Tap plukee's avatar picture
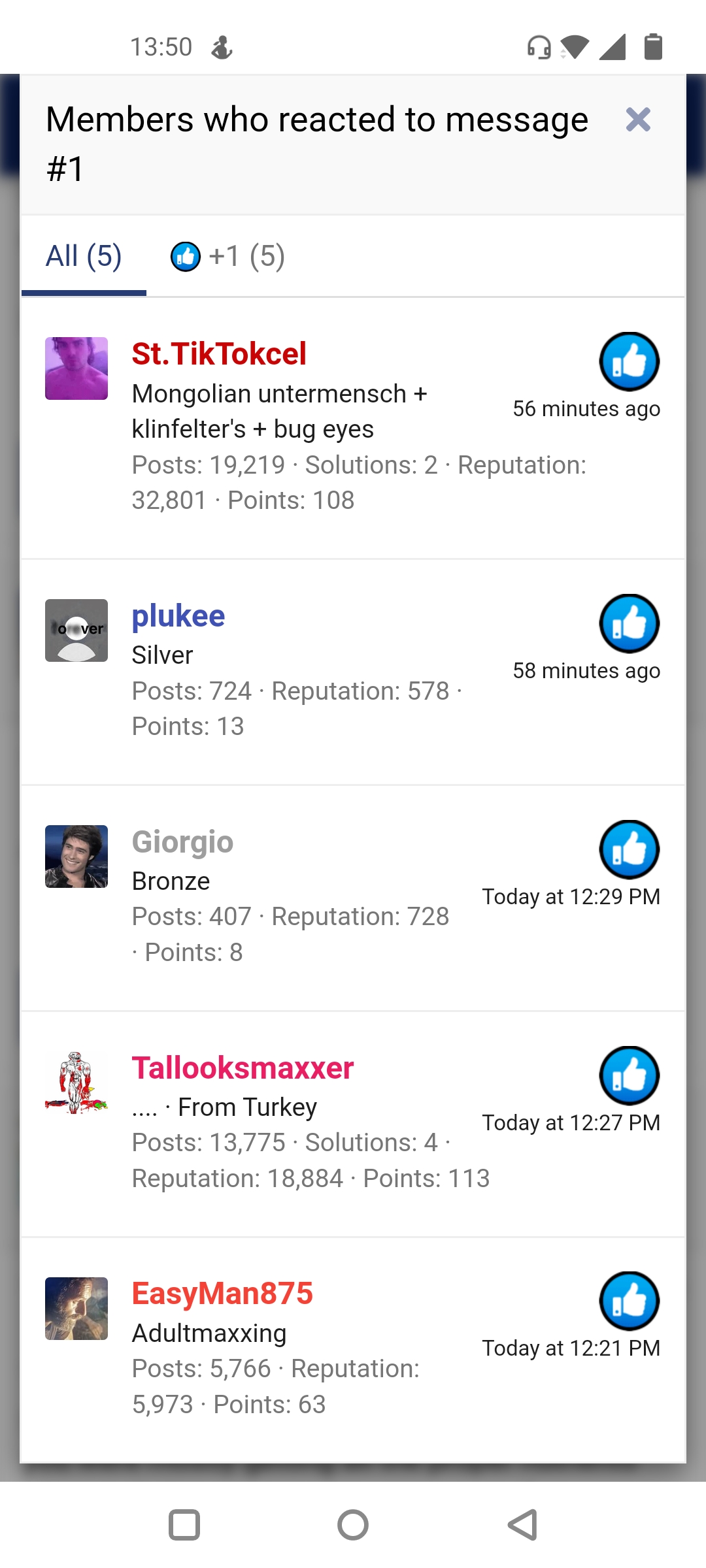The image size is (706, 1568). (76, 630)
